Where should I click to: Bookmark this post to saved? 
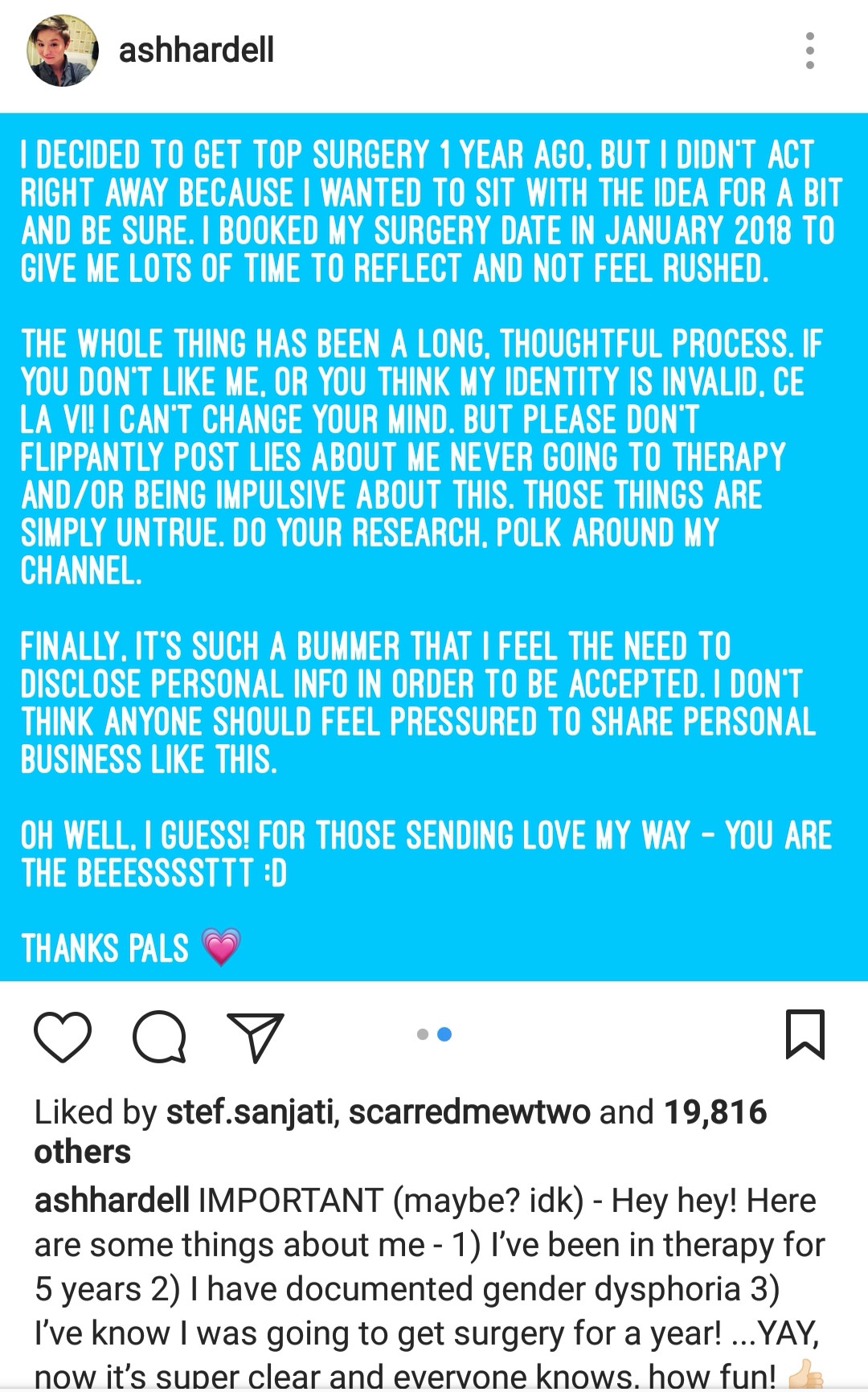[x=805, y=1034]
